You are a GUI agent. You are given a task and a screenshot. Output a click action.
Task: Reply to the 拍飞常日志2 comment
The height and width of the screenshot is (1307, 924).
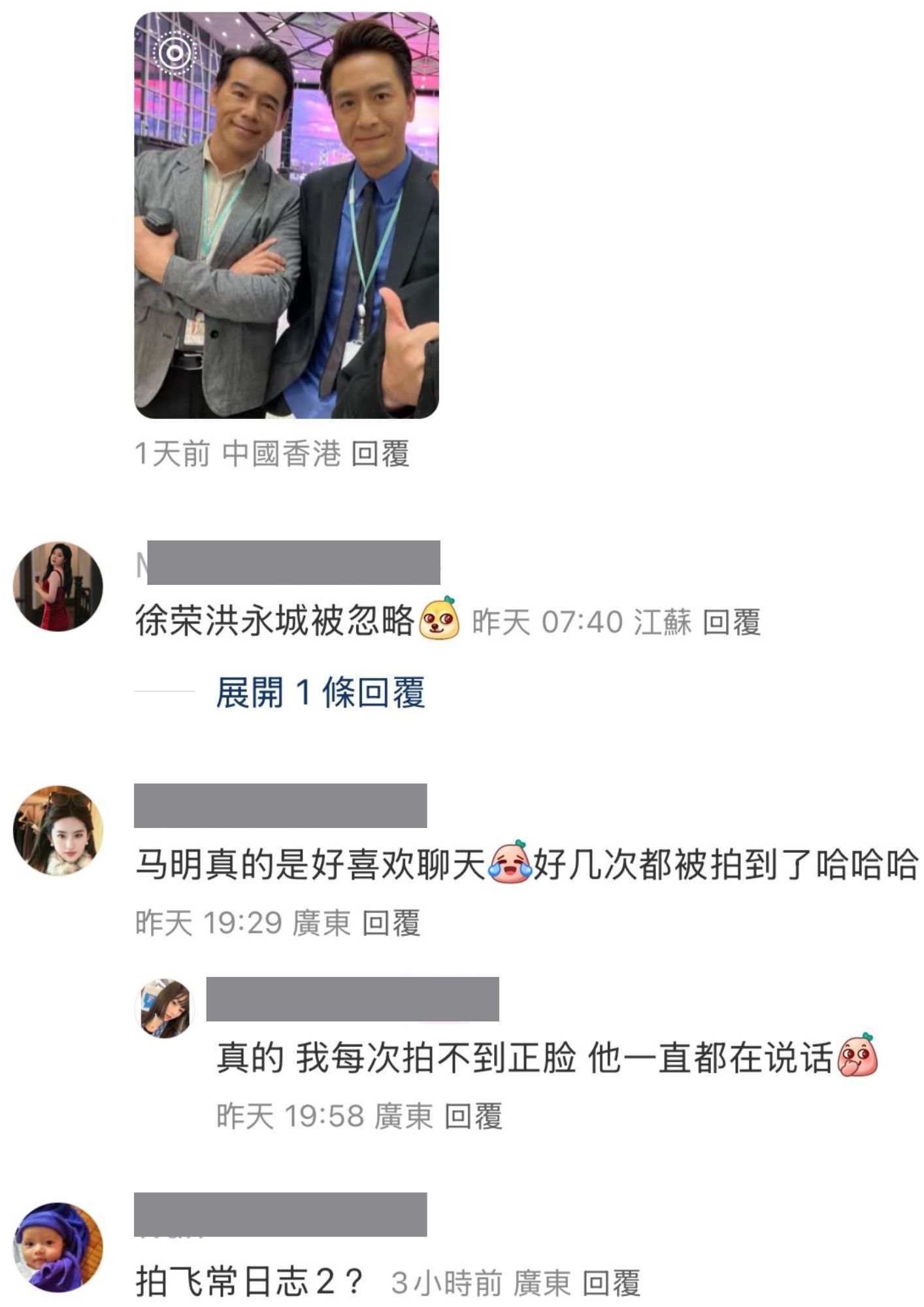click(x=611, y=1283)
